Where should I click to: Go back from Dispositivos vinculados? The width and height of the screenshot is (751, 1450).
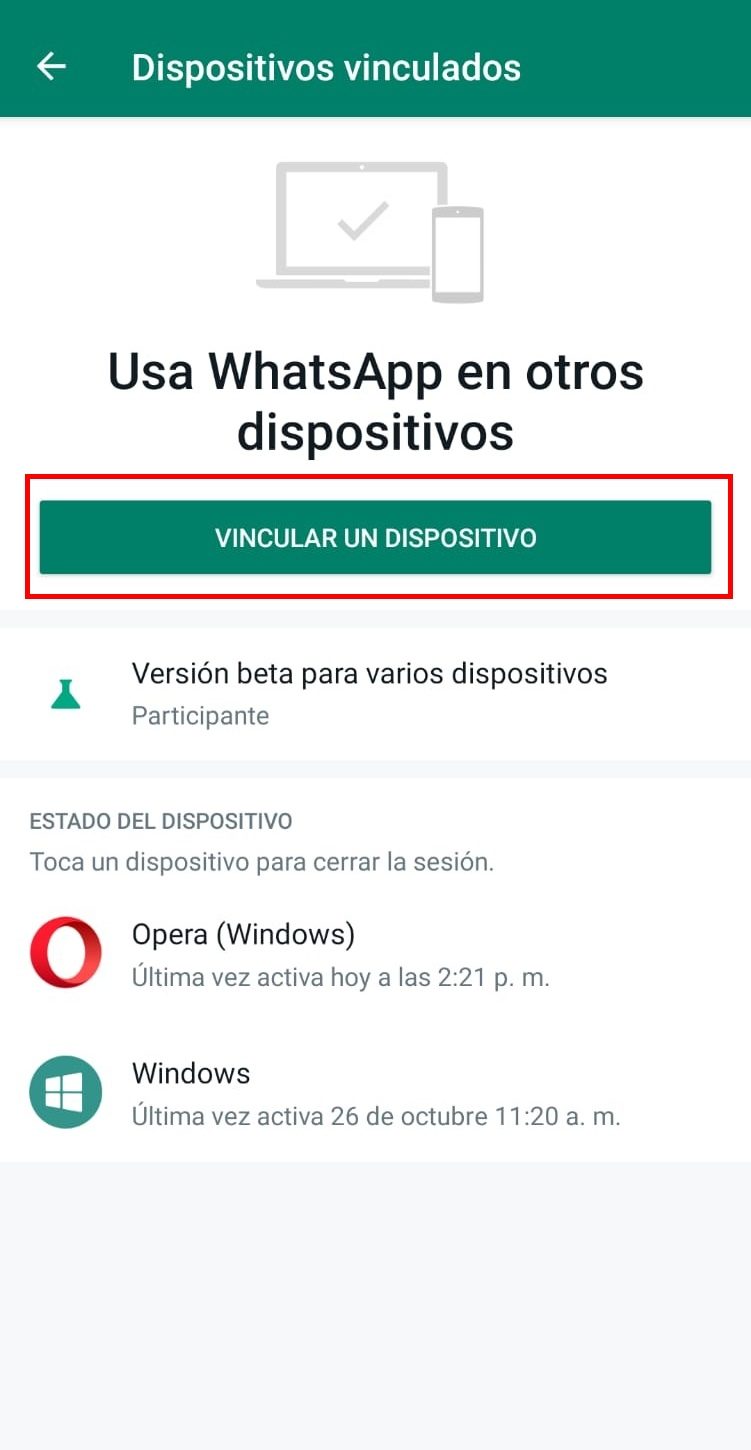(51, 67)
